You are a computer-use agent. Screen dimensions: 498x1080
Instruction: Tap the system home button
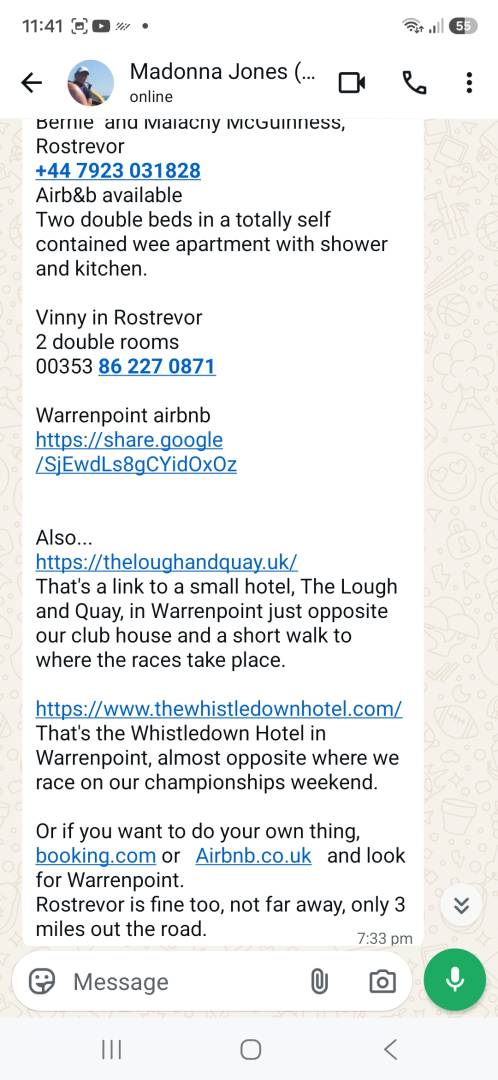[251, 1049]
